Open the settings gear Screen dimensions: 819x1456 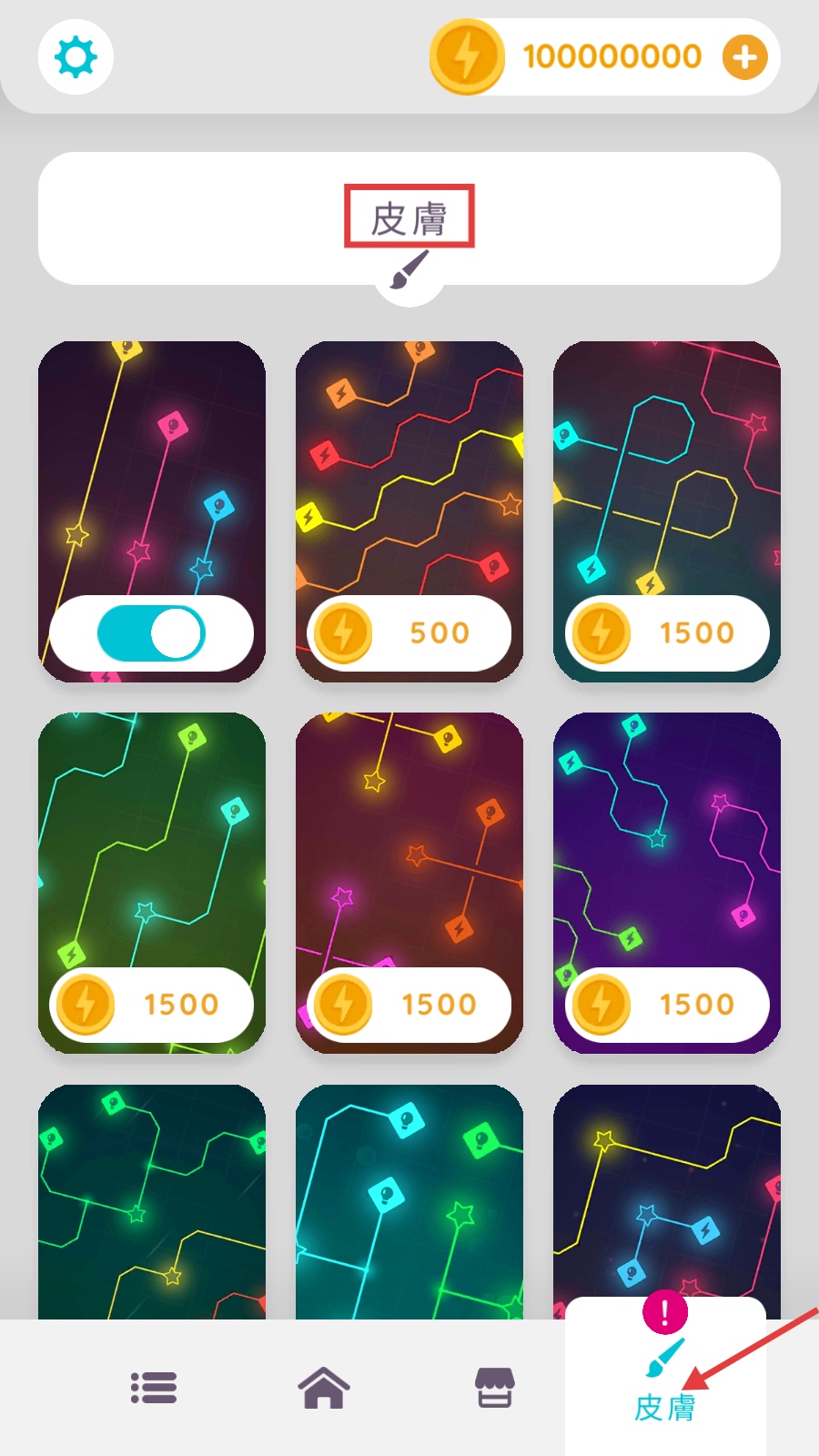pyautogui.click(x=76, y=57)
